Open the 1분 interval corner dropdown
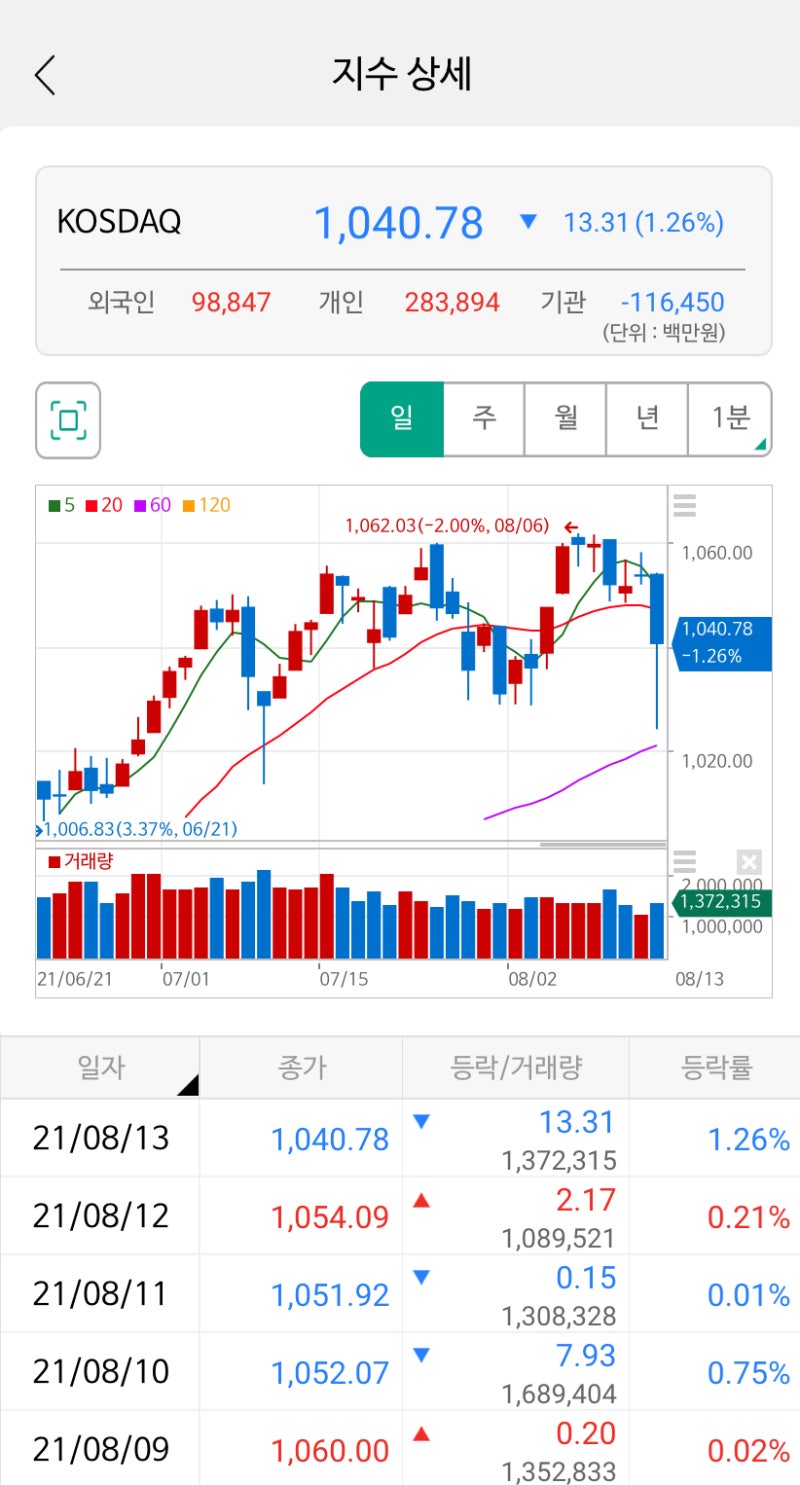Viewport: 800px width, 1485px height. coord(760,443)
